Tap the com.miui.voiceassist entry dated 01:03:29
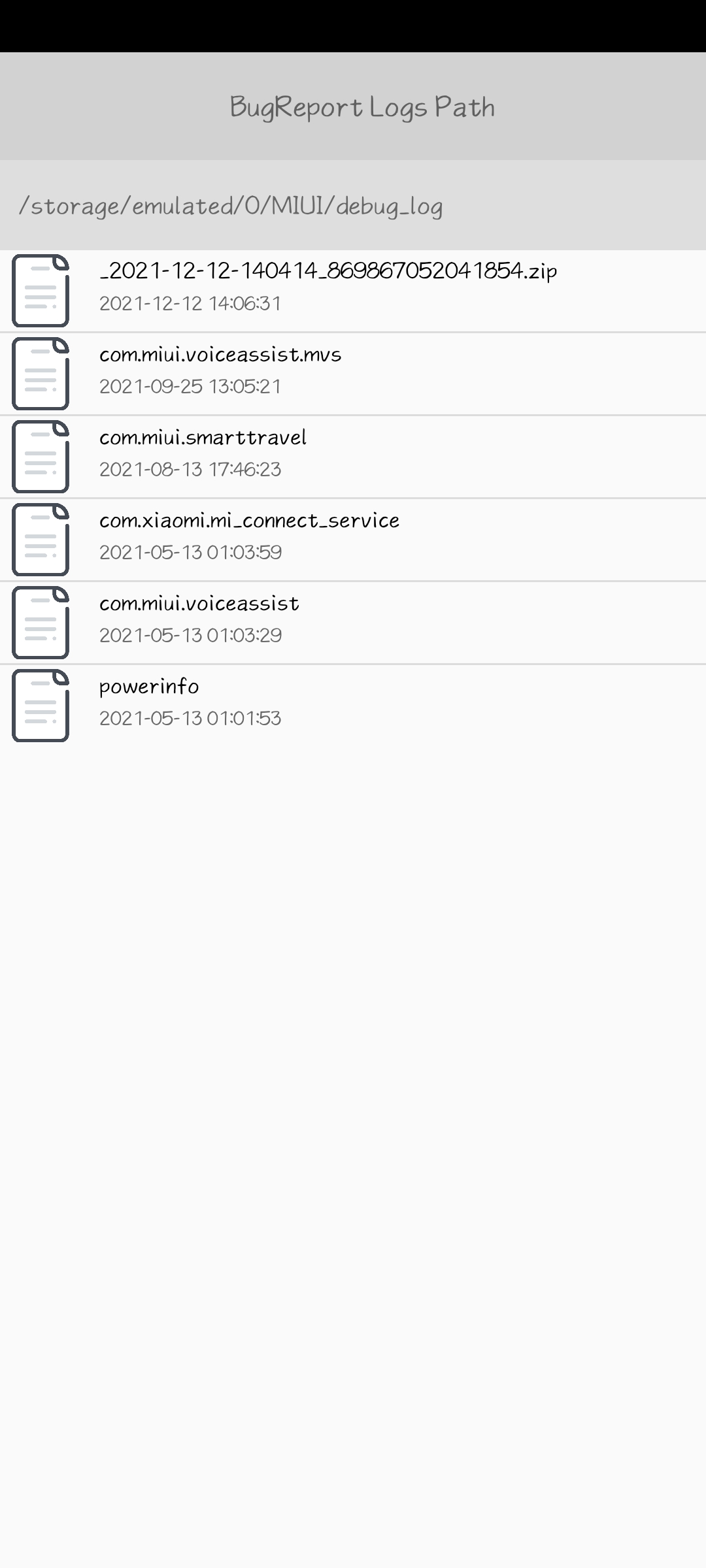706x1568 pixels. tap(353, 623)
